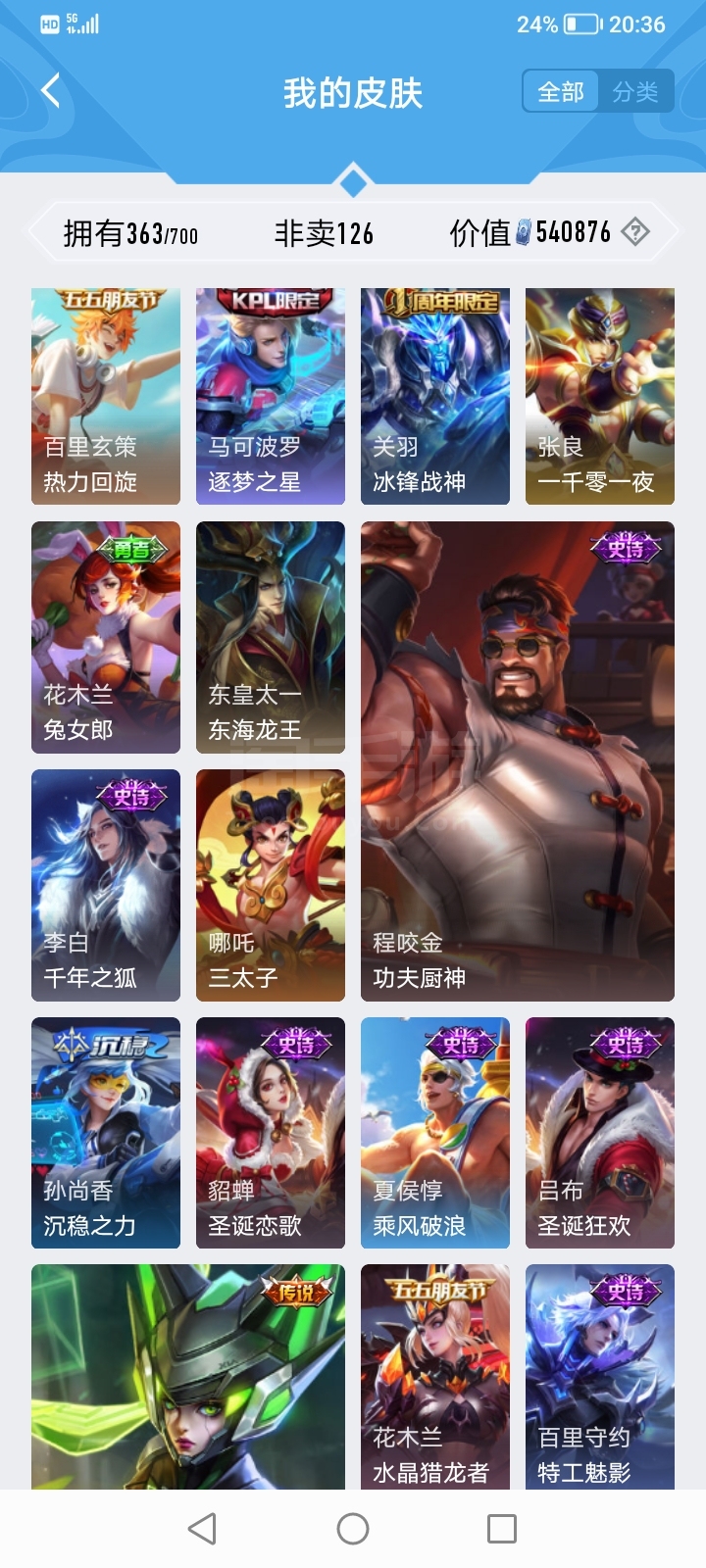Select the 全部 tab
Viewport: 706px width, 1568px height.
[x=561, y=92]
